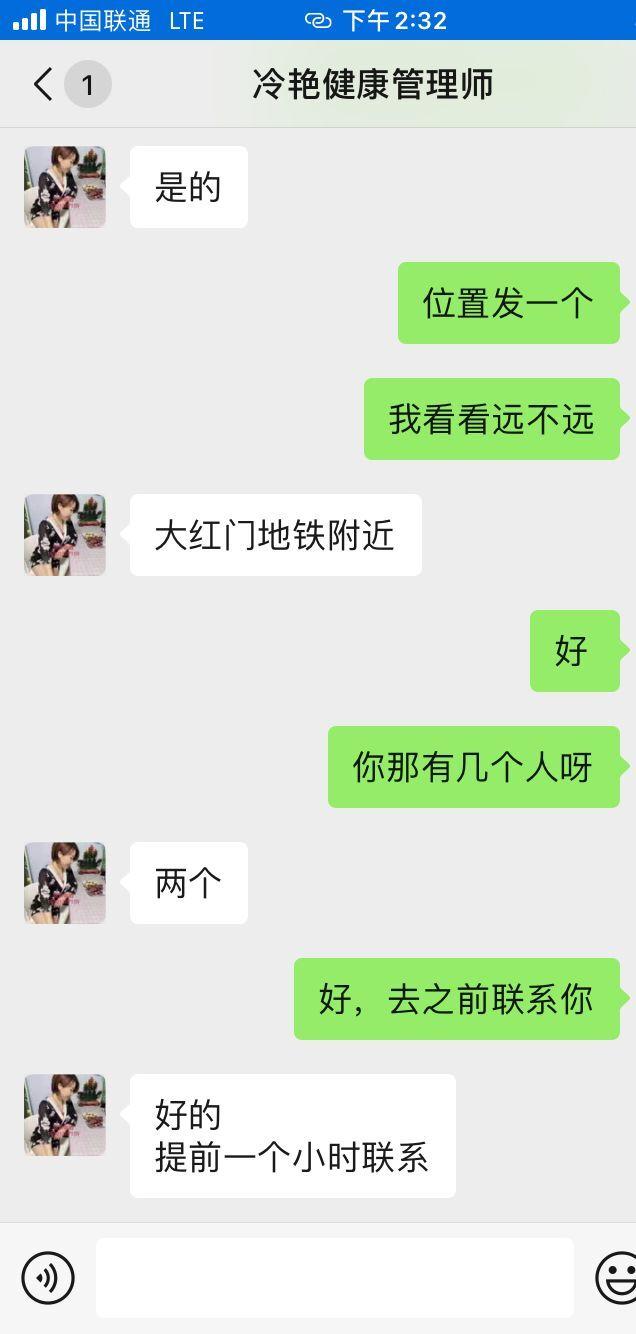636x1334 pixels.
Task: Focus the message text input box
Action: click(x=334, y=1277)
